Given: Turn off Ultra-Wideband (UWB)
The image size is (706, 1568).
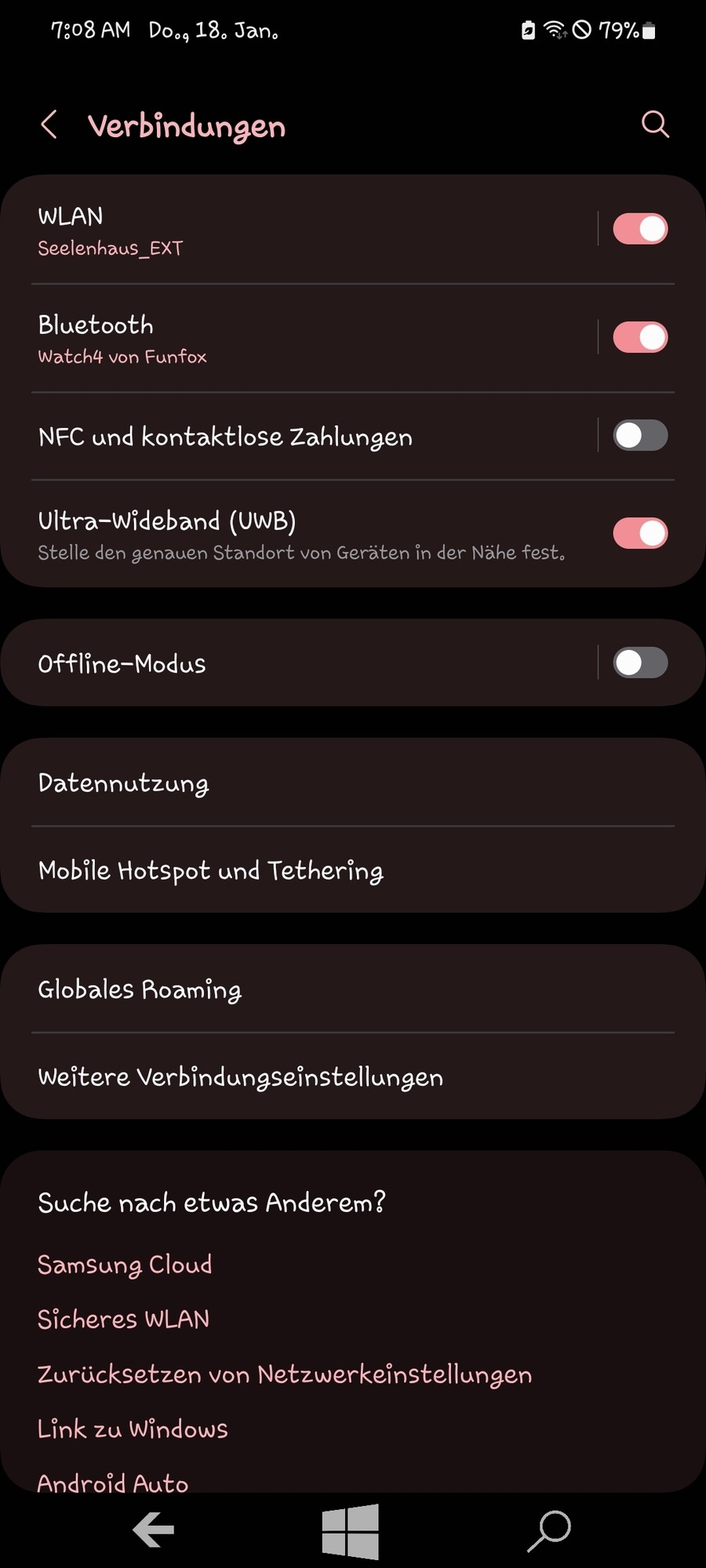Looking at the screenshot, I should pos(640,533).
